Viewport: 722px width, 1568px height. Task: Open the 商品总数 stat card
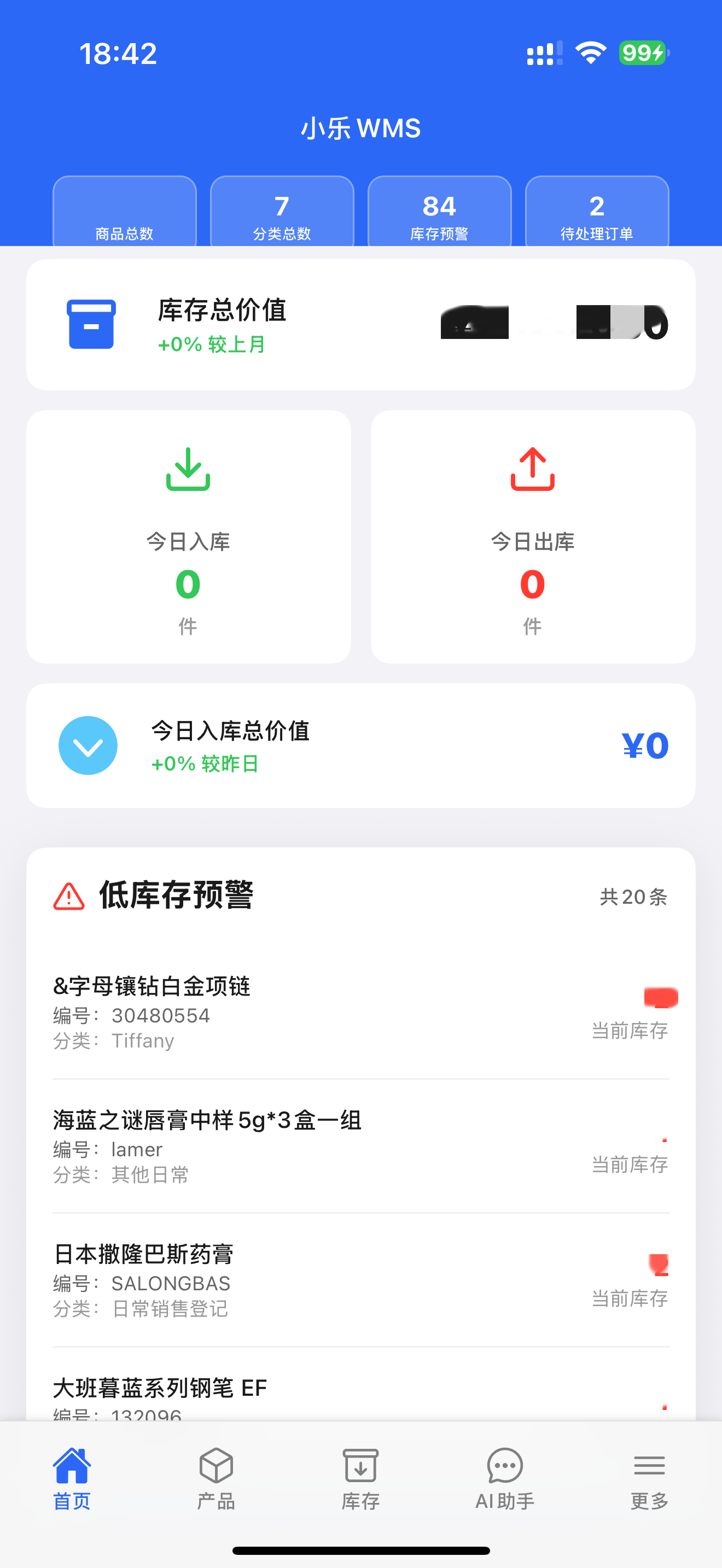click(x=125, y=213)
